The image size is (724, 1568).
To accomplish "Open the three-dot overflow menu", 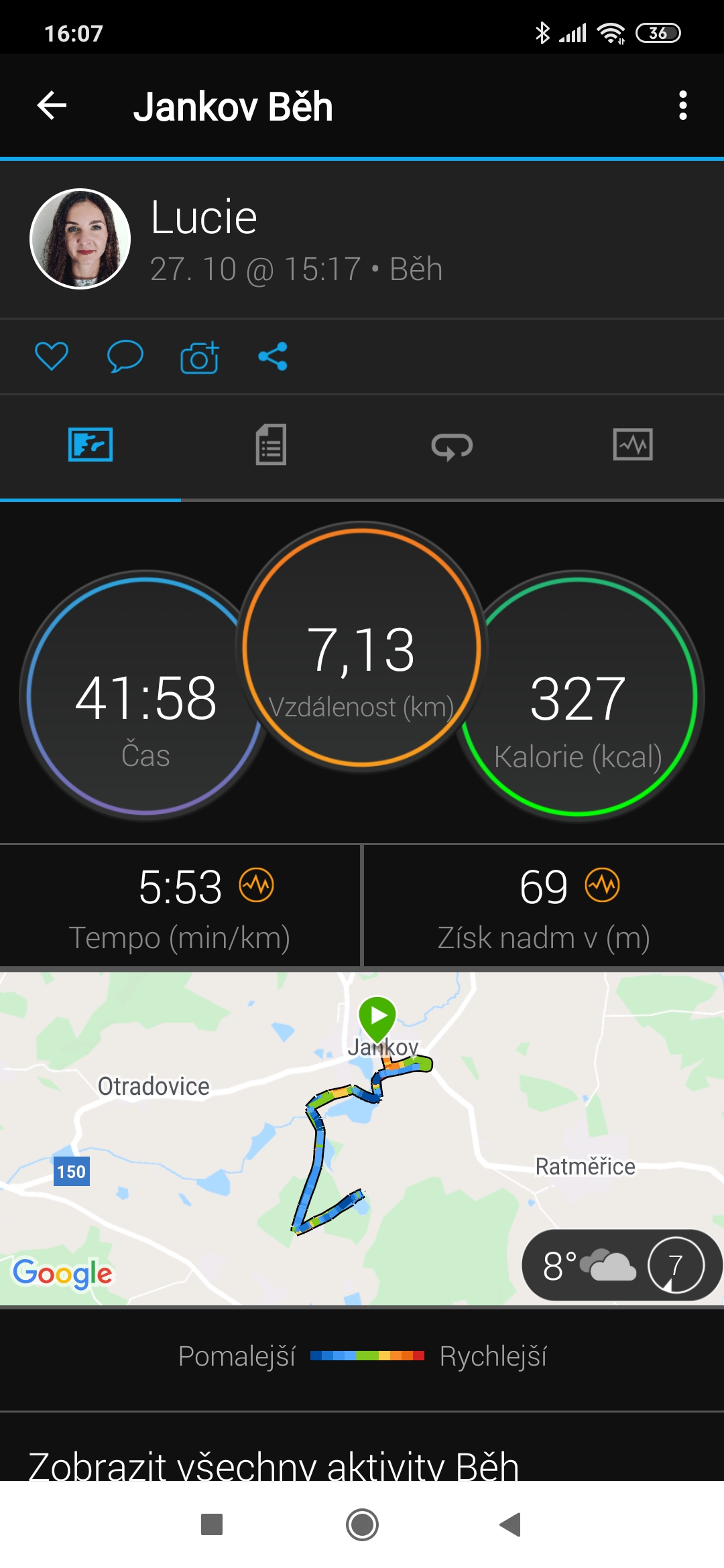I will point(682,106).
